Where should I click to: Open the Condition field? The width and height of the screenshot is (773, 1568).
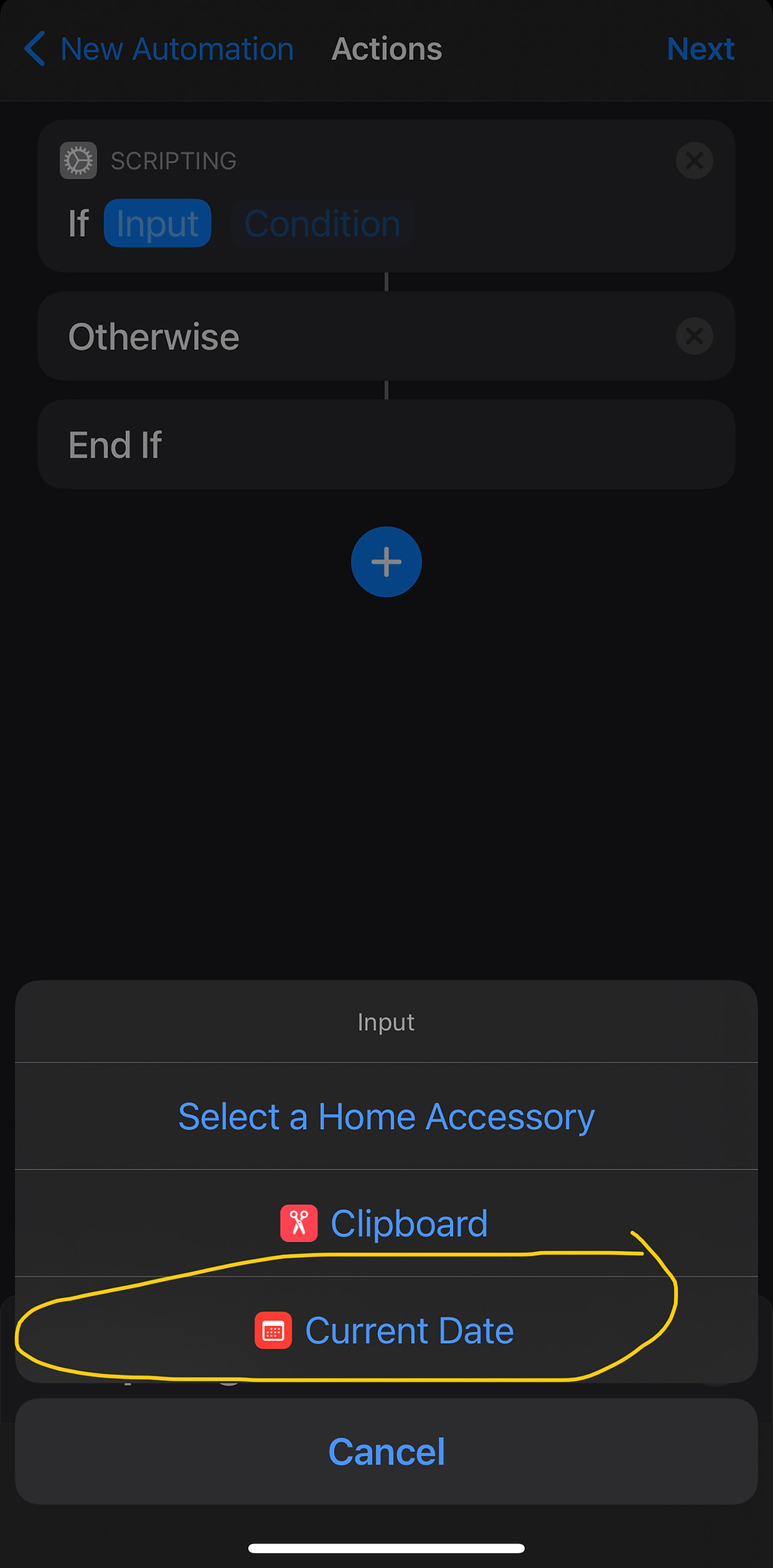coord(322,223)
